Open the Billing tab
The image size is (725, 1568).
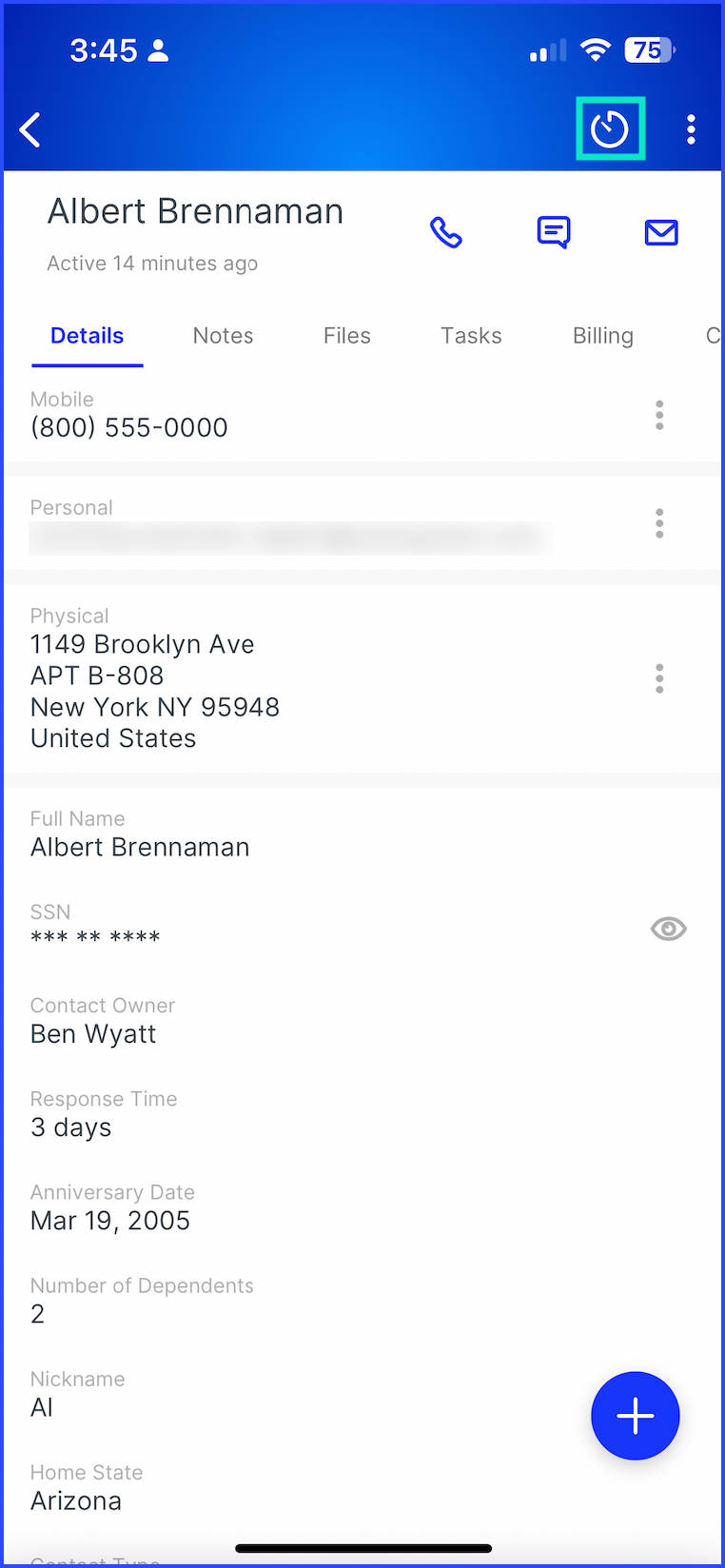(x=603, y=336)
